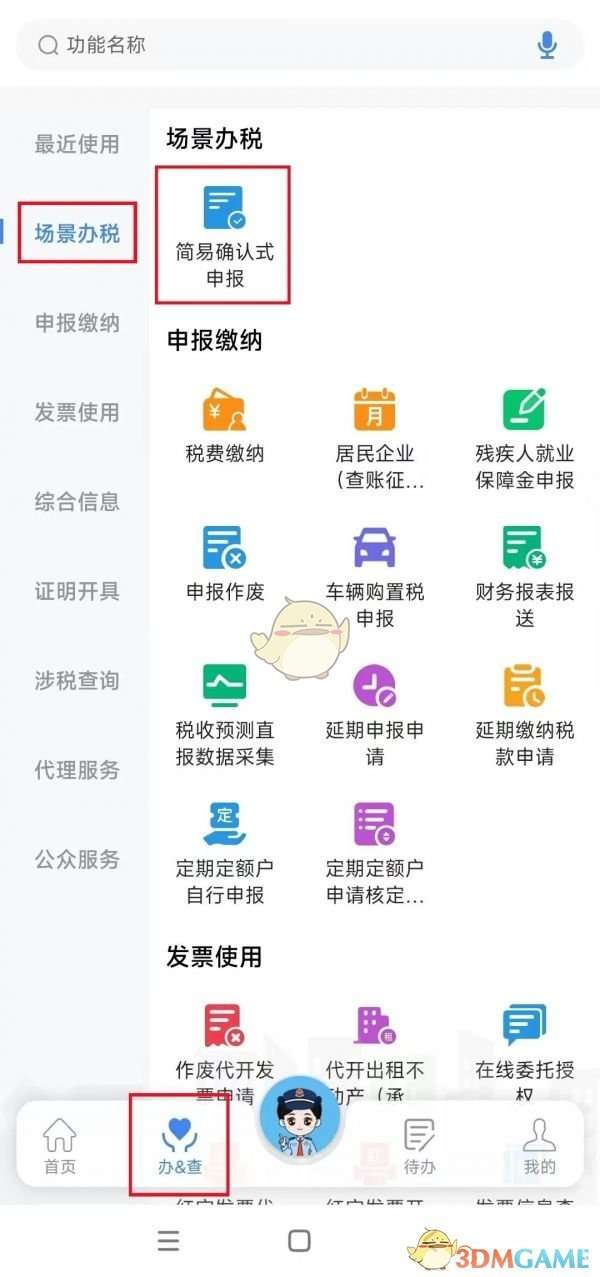
Task: Open 代理服务 sidebar category
Action: tap(77, 770)
